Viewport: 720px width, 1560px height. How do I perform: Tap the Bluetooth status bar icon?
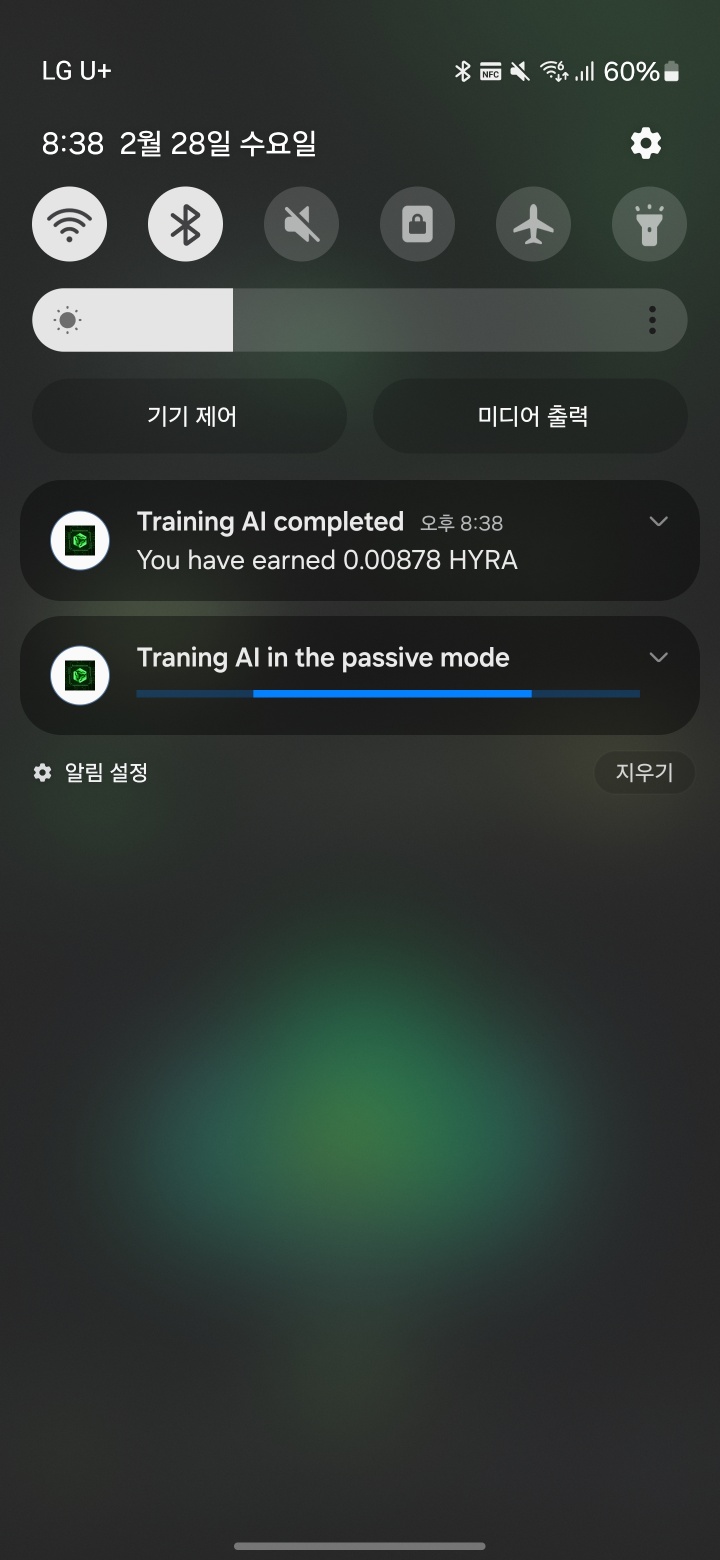coord(462,71)
